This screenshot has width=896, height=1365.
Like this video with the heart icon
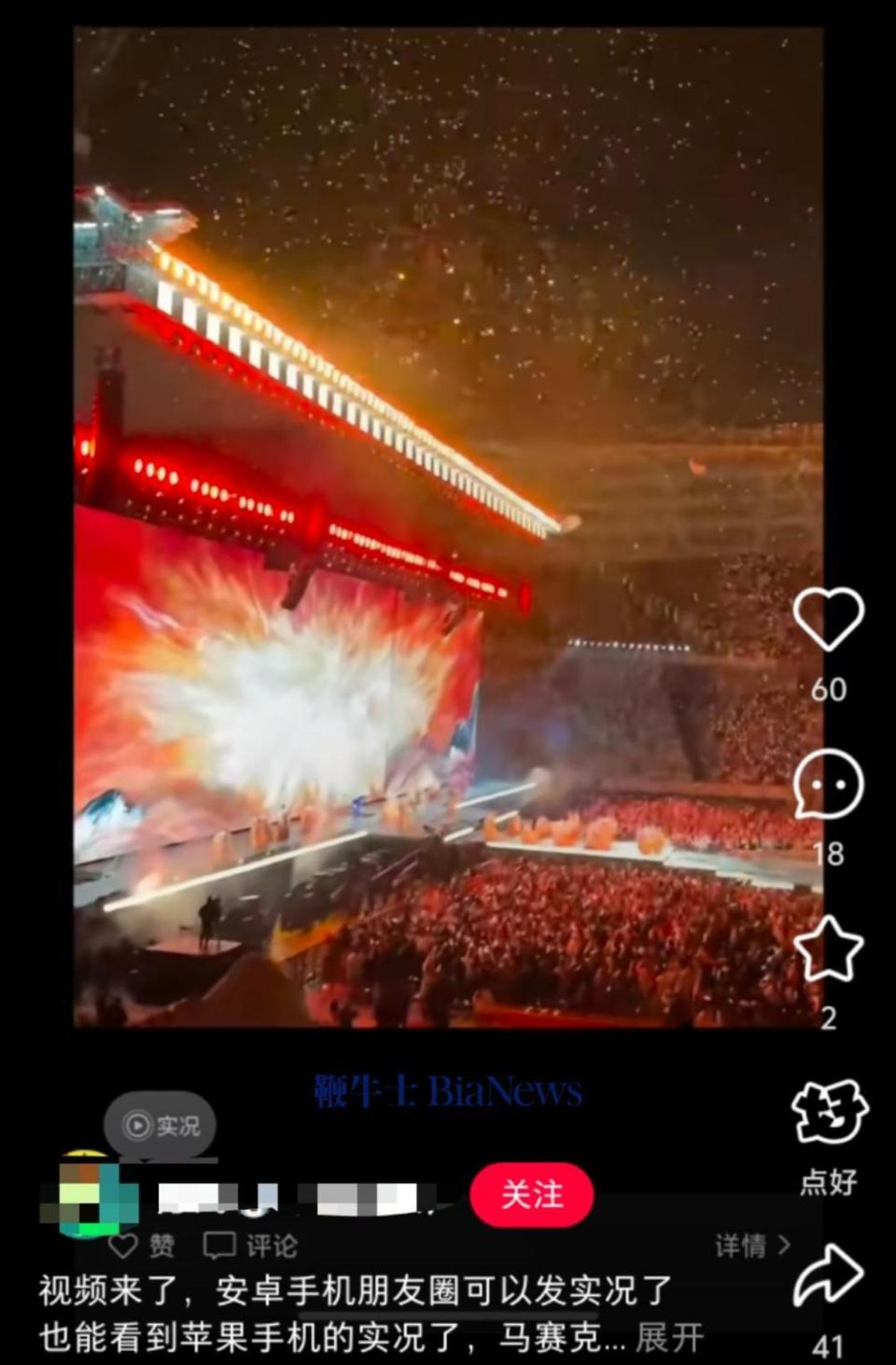[x=828, y=619]
